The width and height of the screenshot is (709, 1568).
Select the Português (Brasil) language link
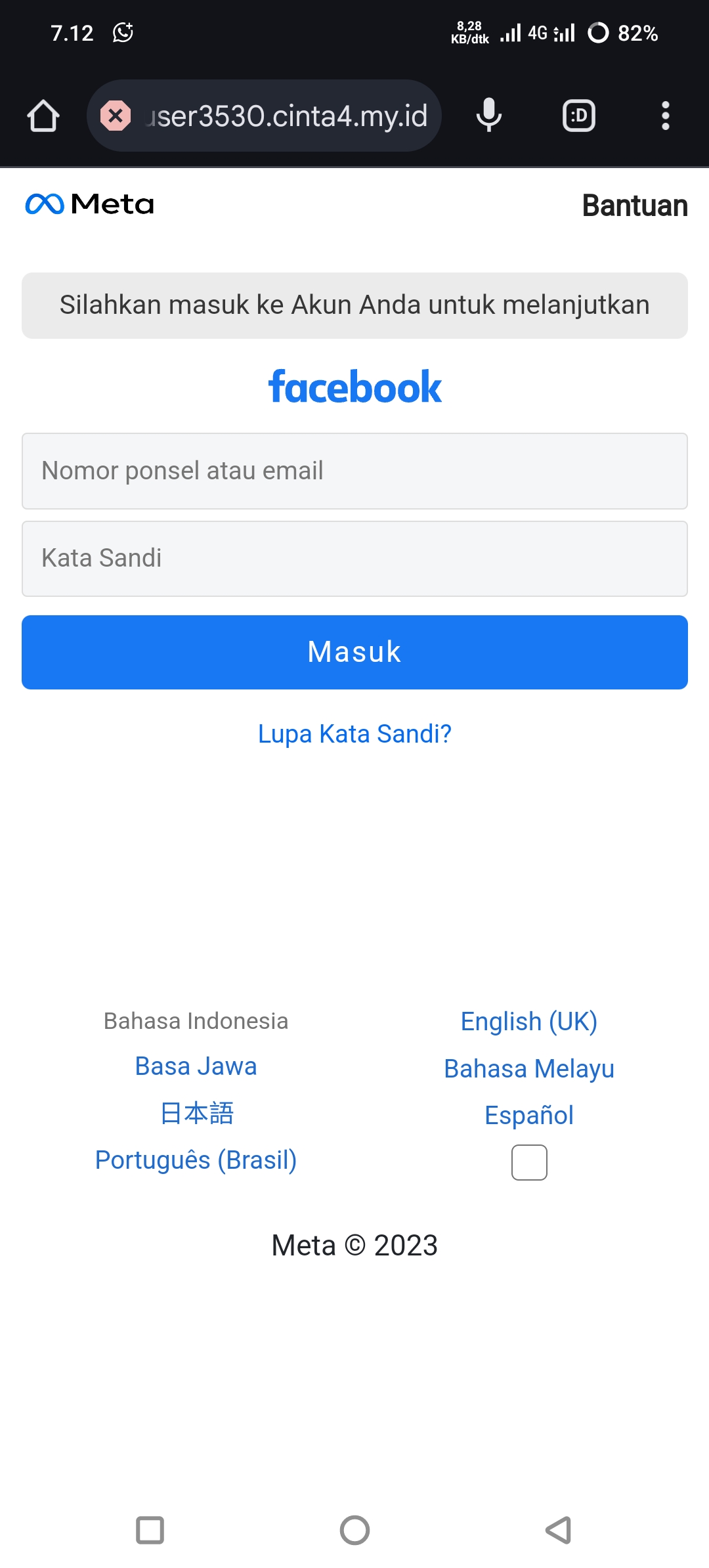(196, 1160)
